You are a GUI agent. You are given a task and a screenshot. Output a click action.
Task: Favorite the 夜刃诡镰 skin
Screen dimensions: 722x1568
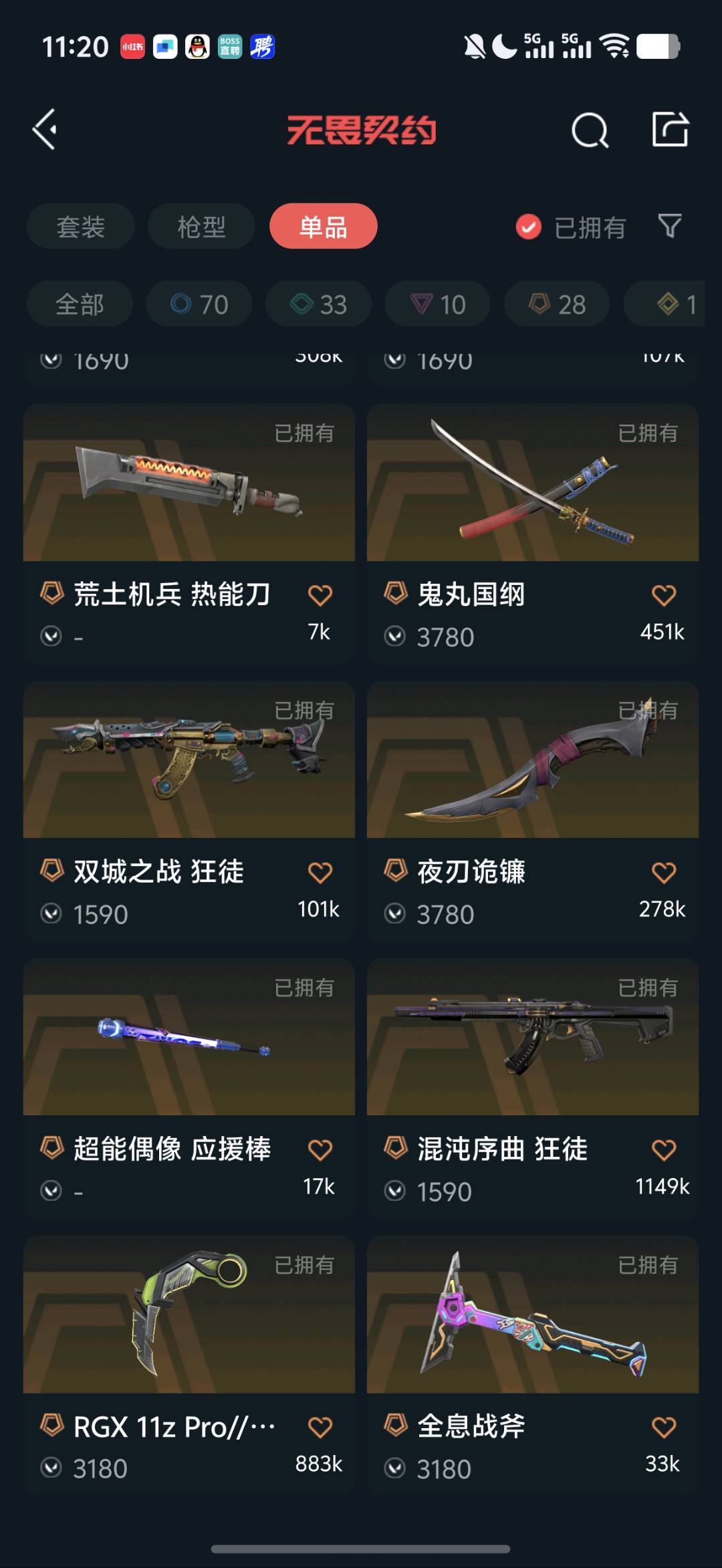[x=663, y=872]
